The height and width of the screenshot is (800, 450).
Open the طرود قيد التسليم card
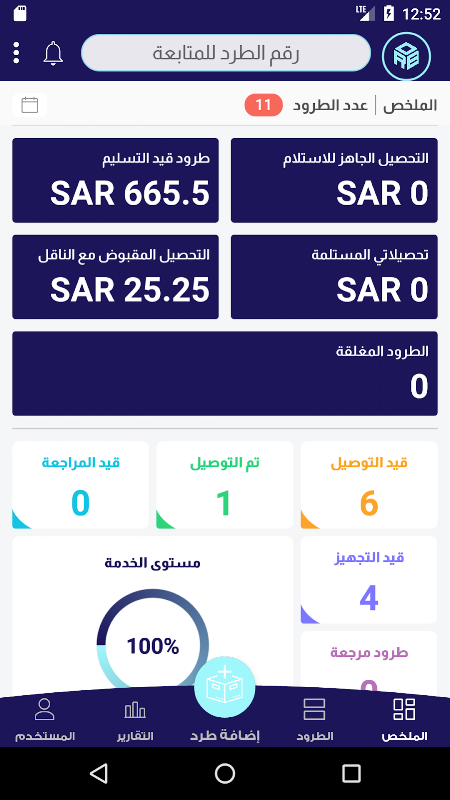pos(115,180)
